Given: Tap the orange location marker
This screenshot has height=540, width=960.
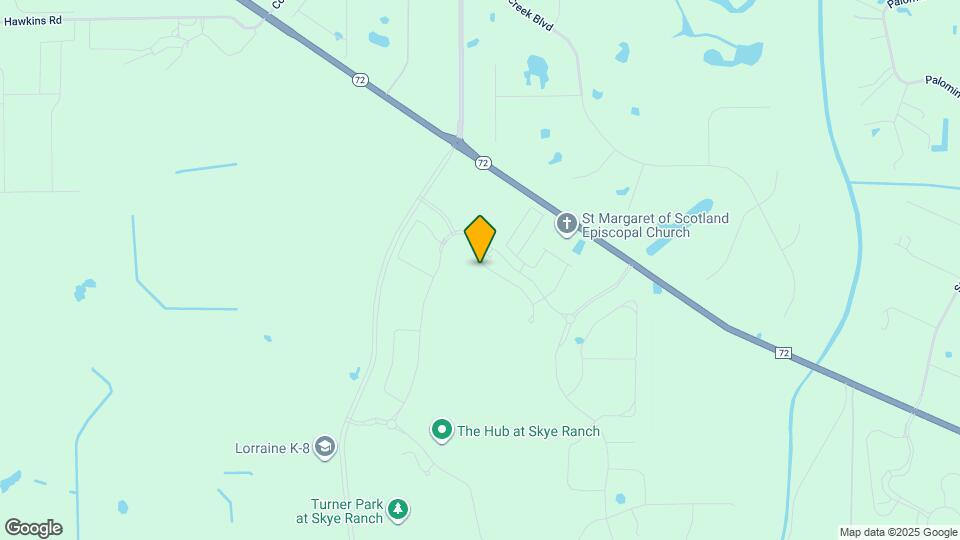Looking at the screenshot, I should tap(481, 238).
